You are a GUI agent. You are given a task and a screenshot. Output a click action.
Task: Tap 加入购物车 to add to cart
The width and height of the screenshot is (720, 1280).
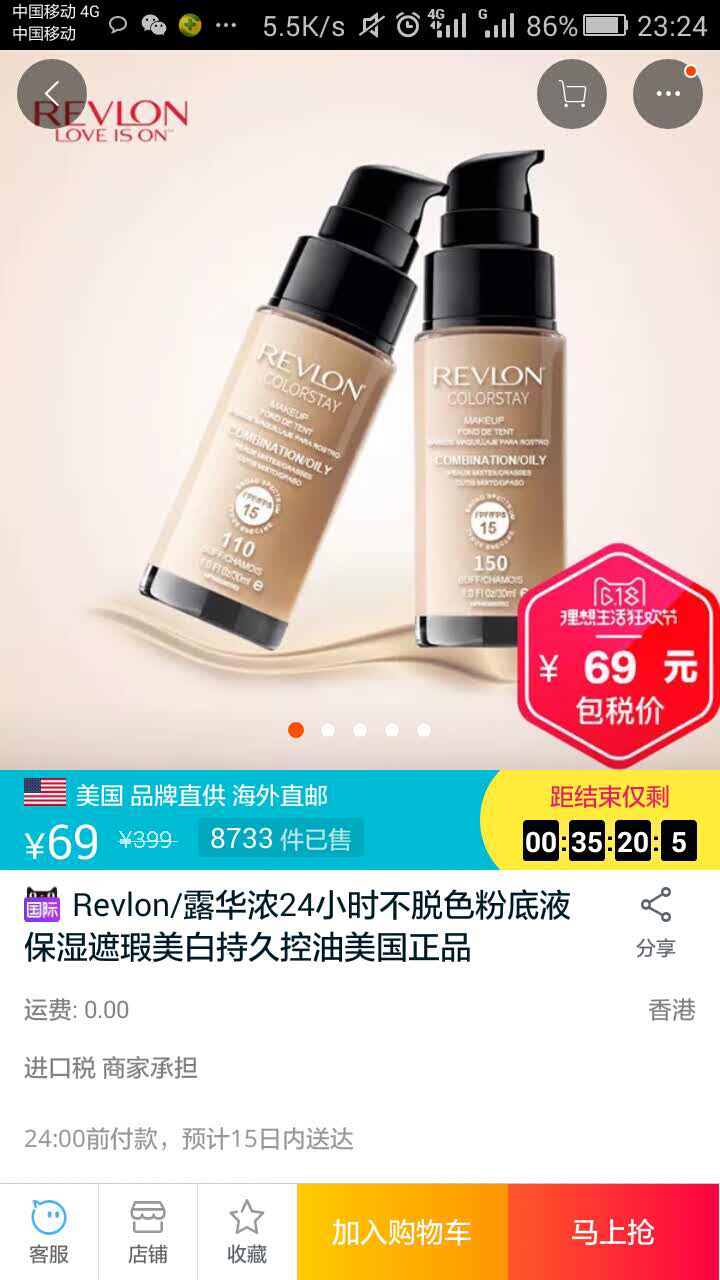(402, 1232)
